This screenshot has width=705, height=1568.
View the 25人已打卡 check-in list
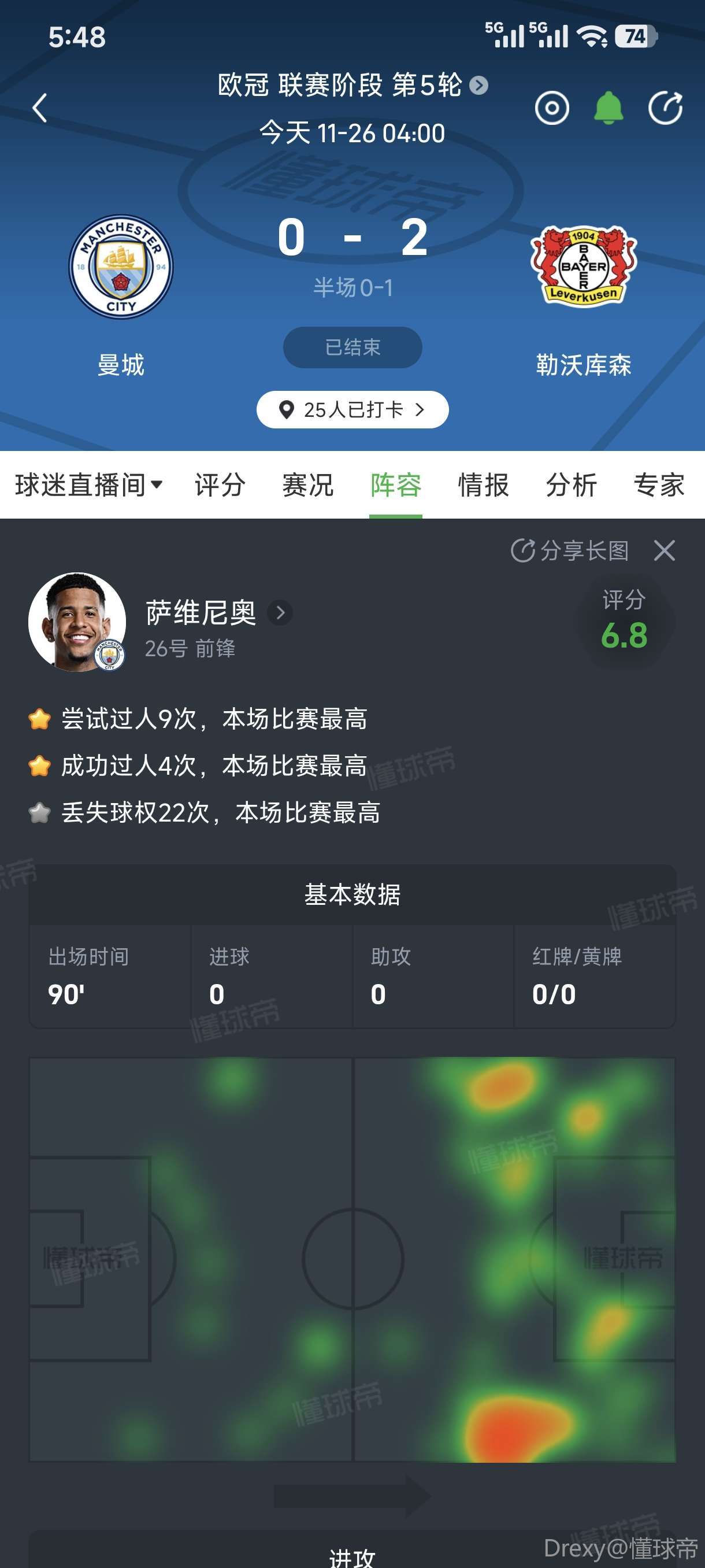click(352, 410)
